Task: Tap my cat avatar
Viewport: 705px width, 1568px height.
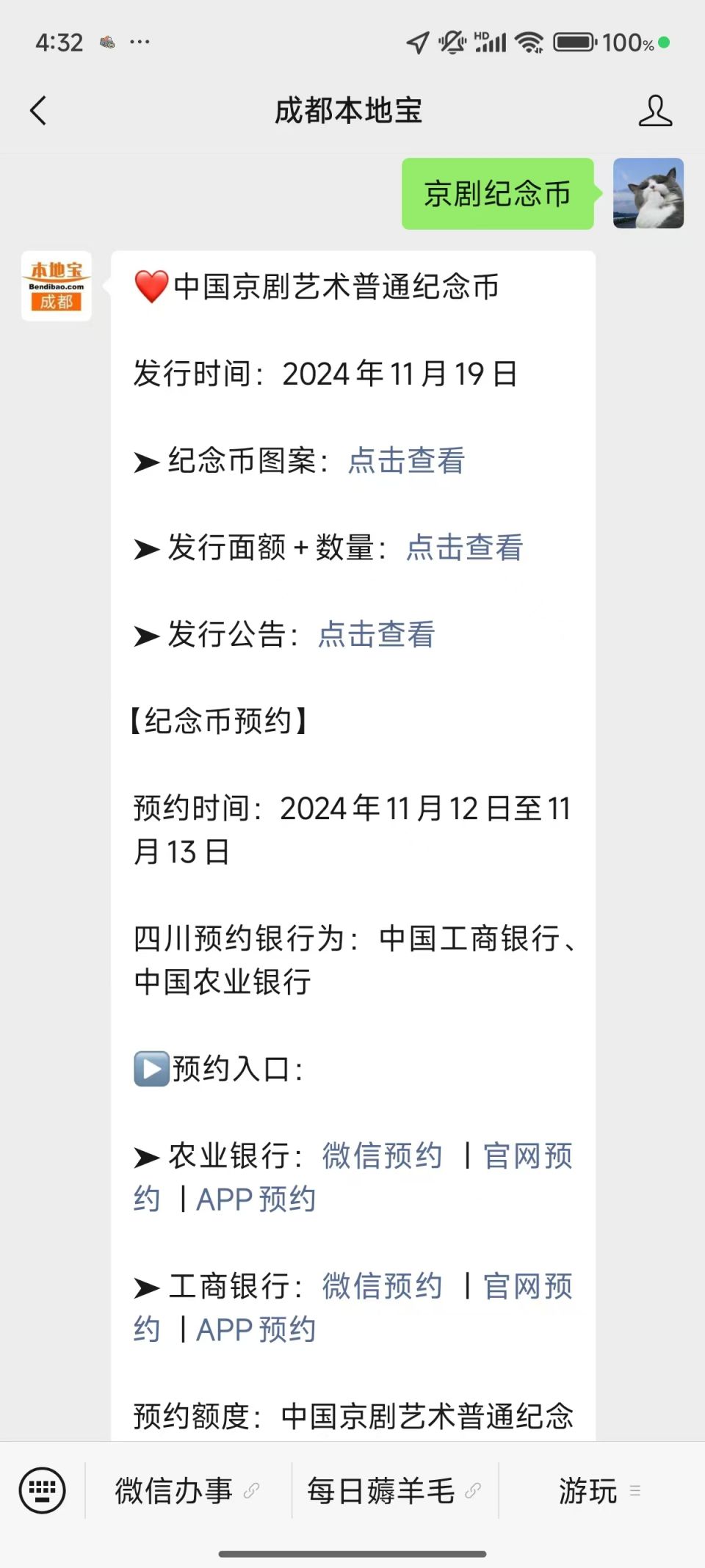Action: pos(648,194)
